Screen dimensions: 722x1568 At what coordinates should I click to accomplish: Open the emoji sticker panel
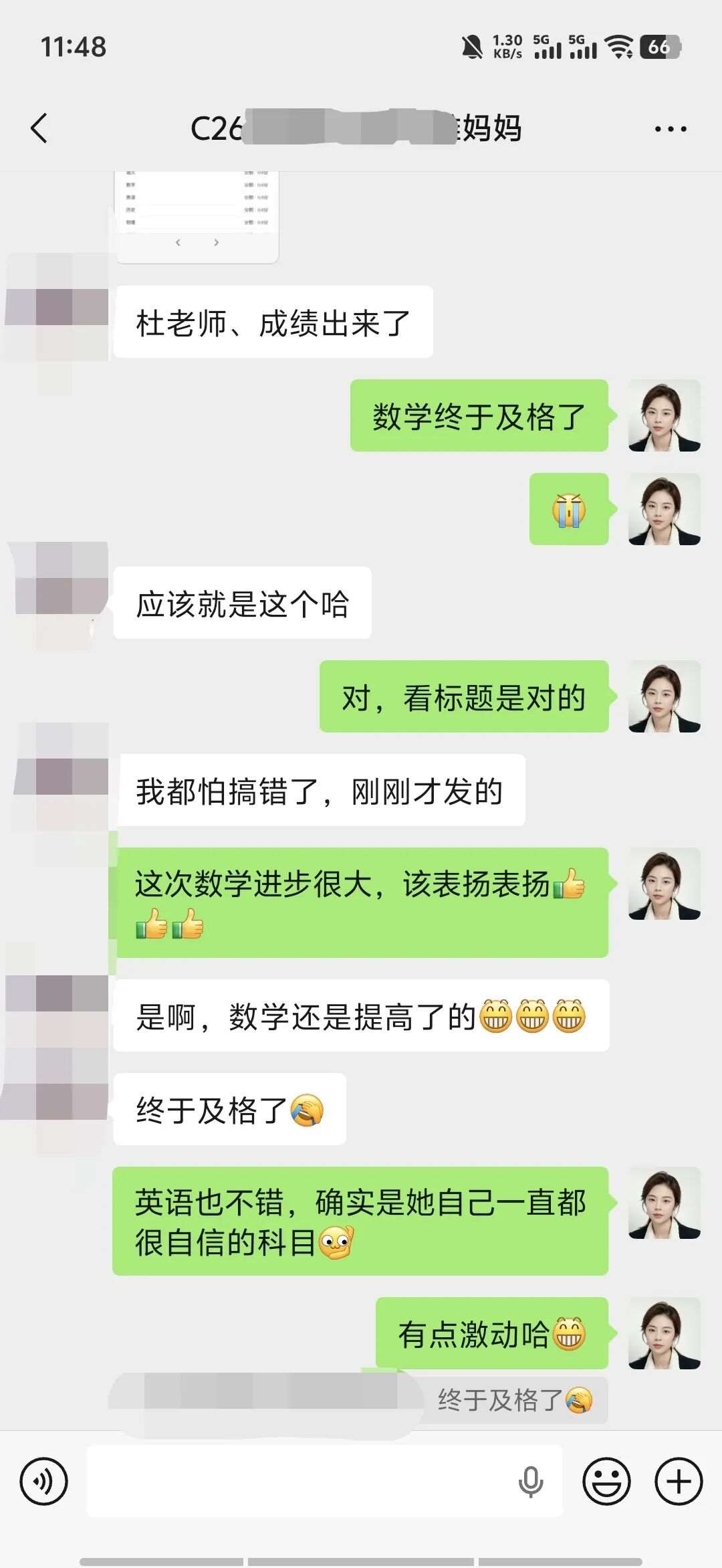tap(606, 1481)
